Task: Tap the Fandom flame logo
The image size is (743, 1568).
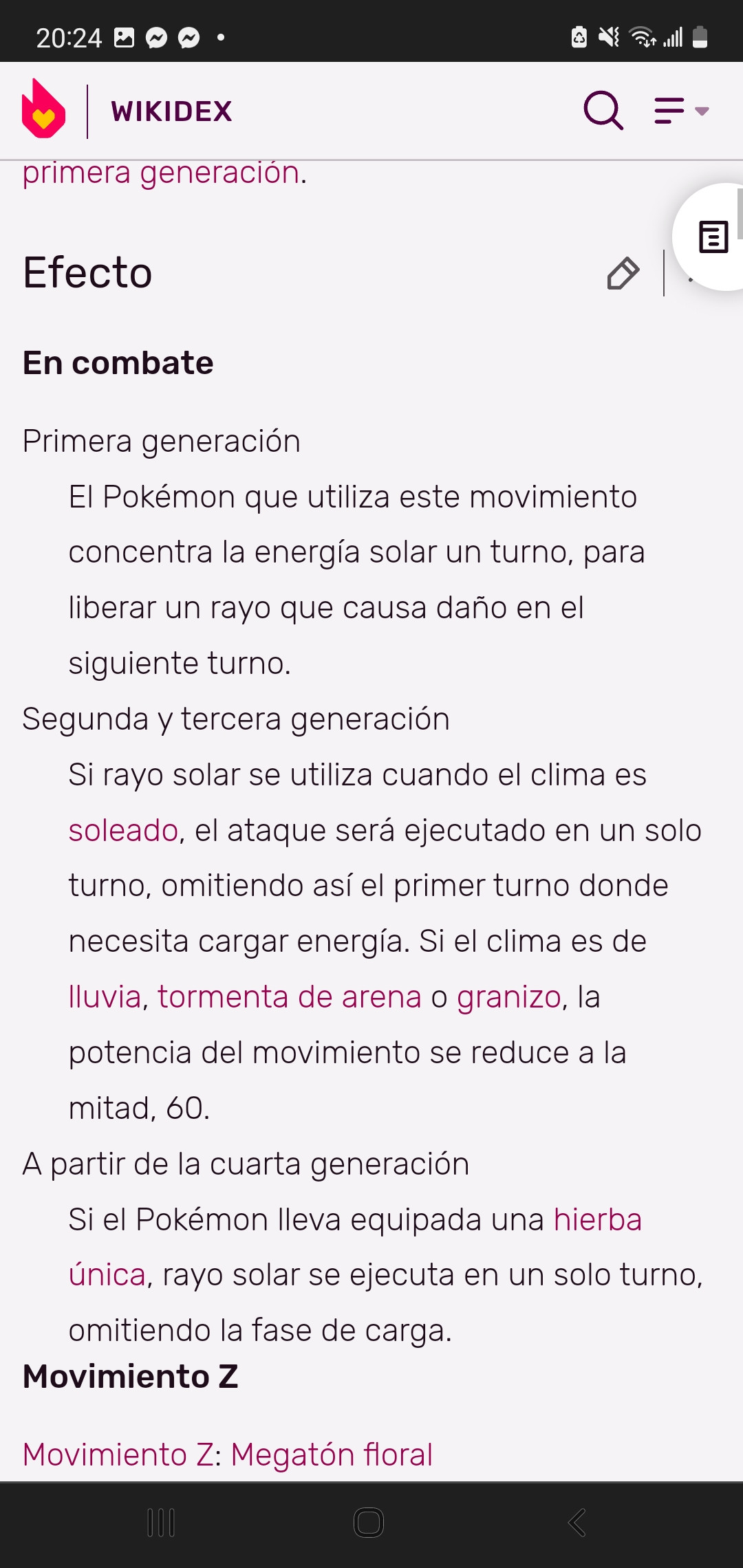Action: click(43, 110)
